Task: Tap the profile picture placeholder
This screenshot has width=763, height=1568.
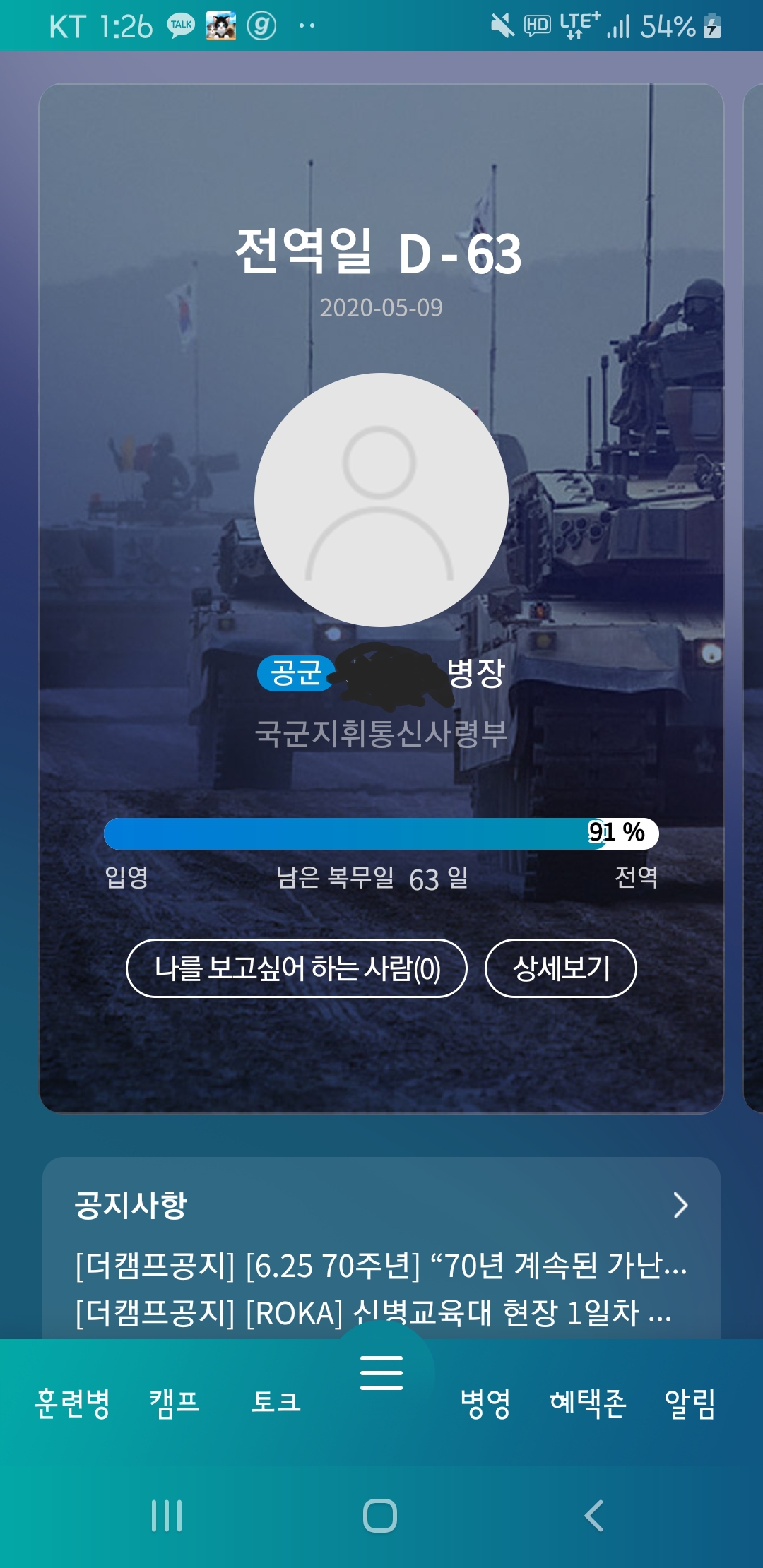Action: [381, 500]
